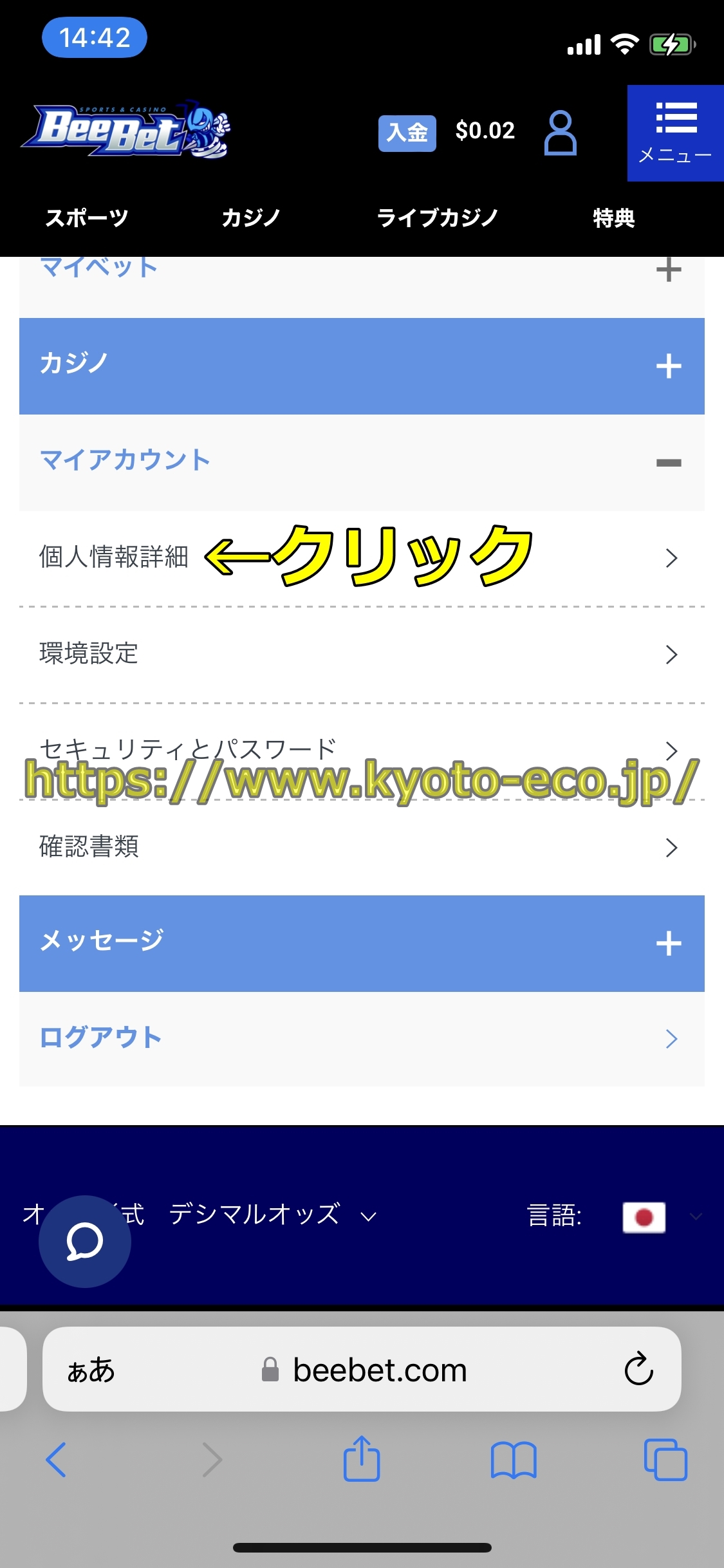Switch to the スポーツ tab
Screen dimensions: 724x1568
point(86,218)
